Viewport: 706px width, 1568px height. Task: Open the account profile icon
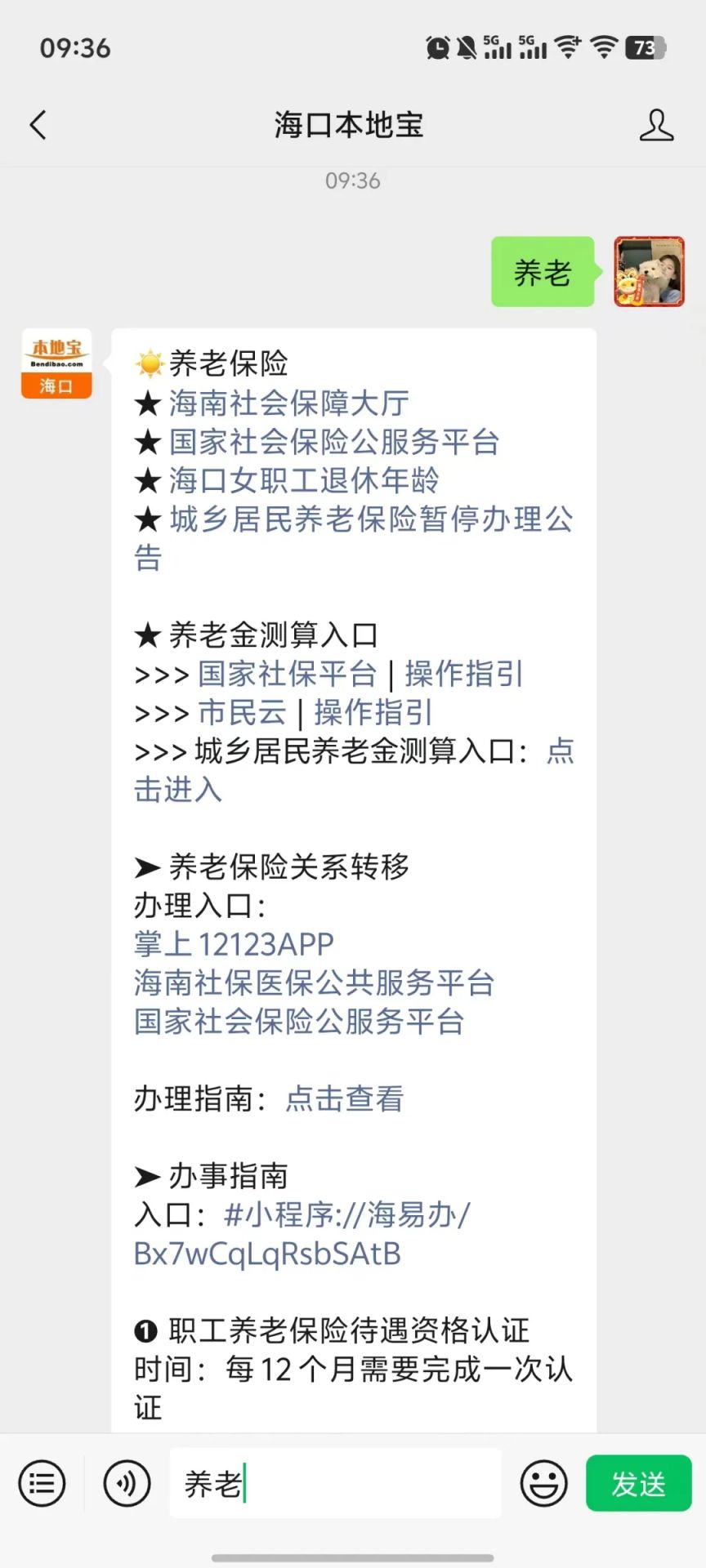tap(656, 125)
